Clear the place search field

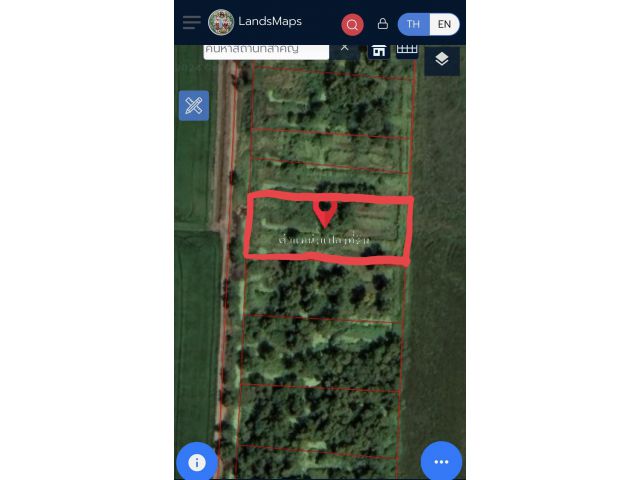tap(345, 47)
